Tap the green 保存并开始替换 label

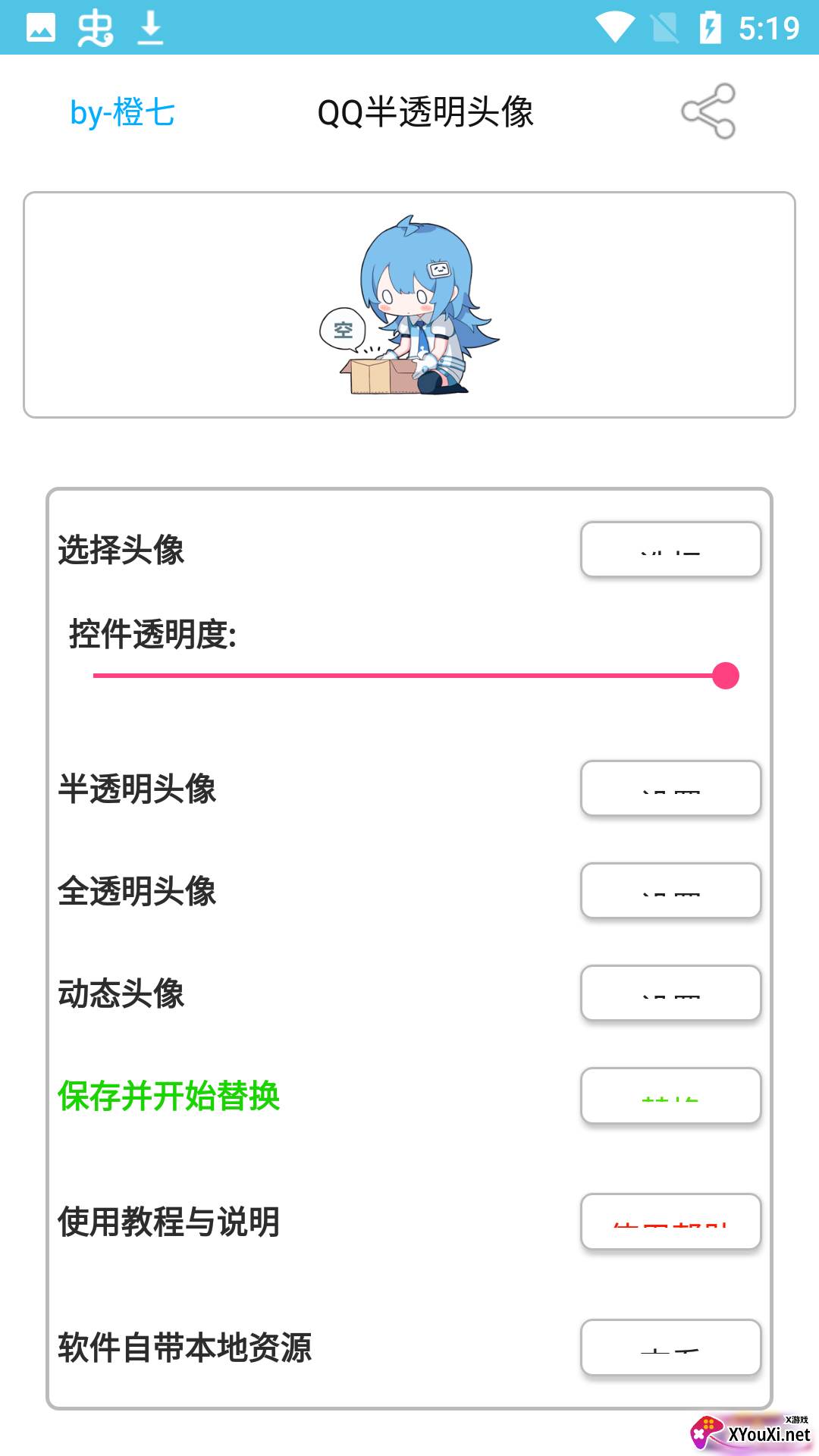click(x=168, y=1097)
